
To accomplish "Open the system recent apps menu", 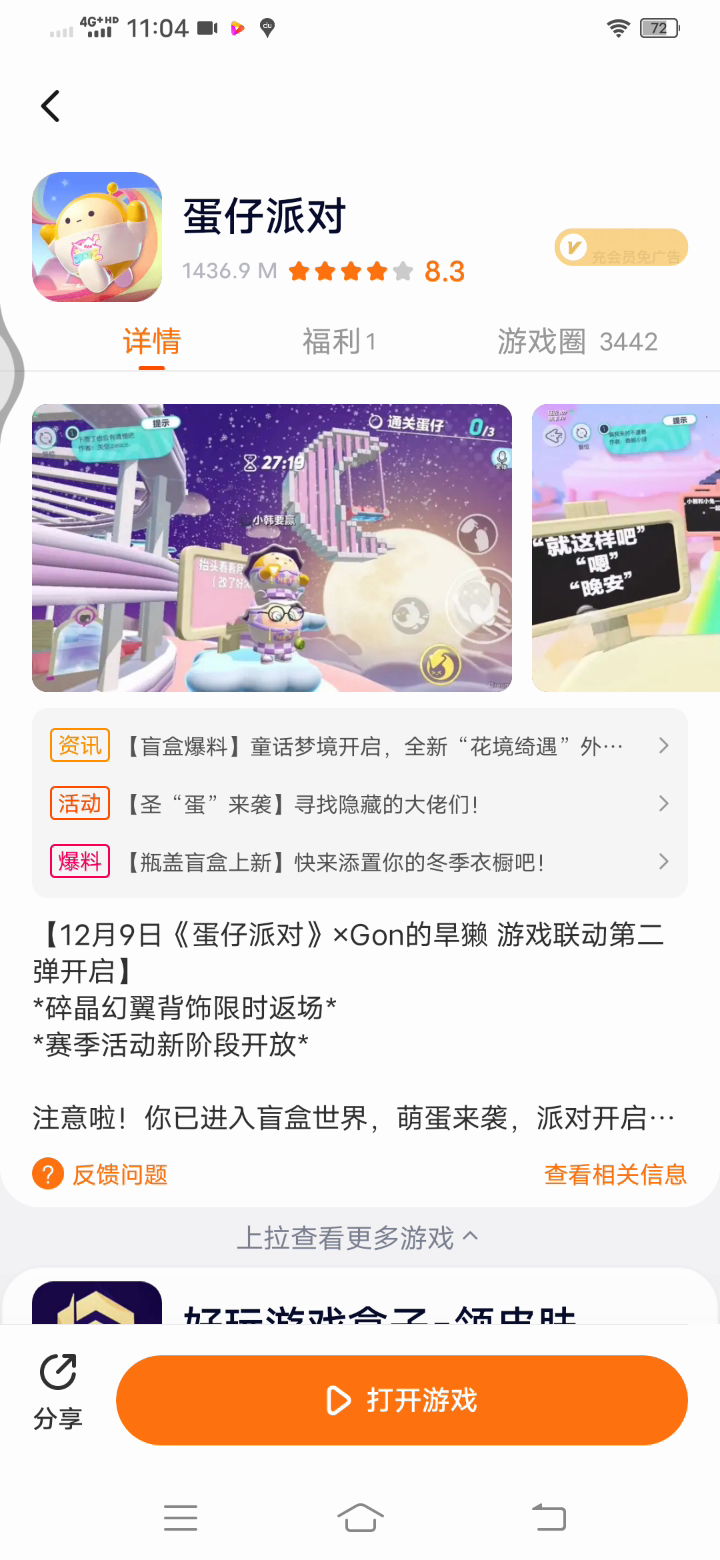I will point(180,1518).
